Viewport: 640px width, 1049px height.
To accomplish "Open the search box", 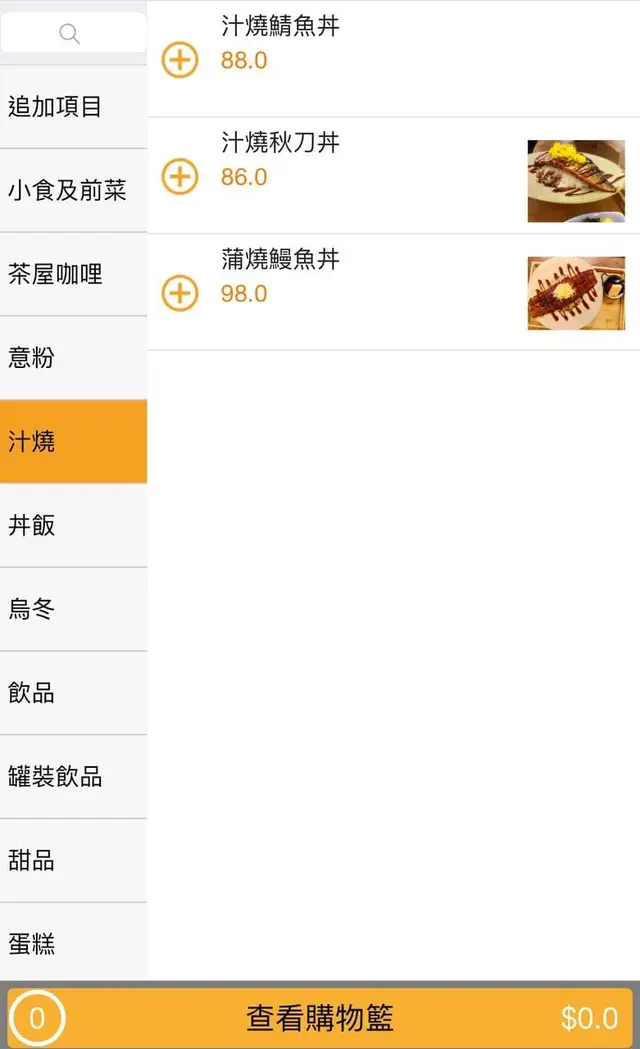I will pyautogui.click(x=73, y=33).
